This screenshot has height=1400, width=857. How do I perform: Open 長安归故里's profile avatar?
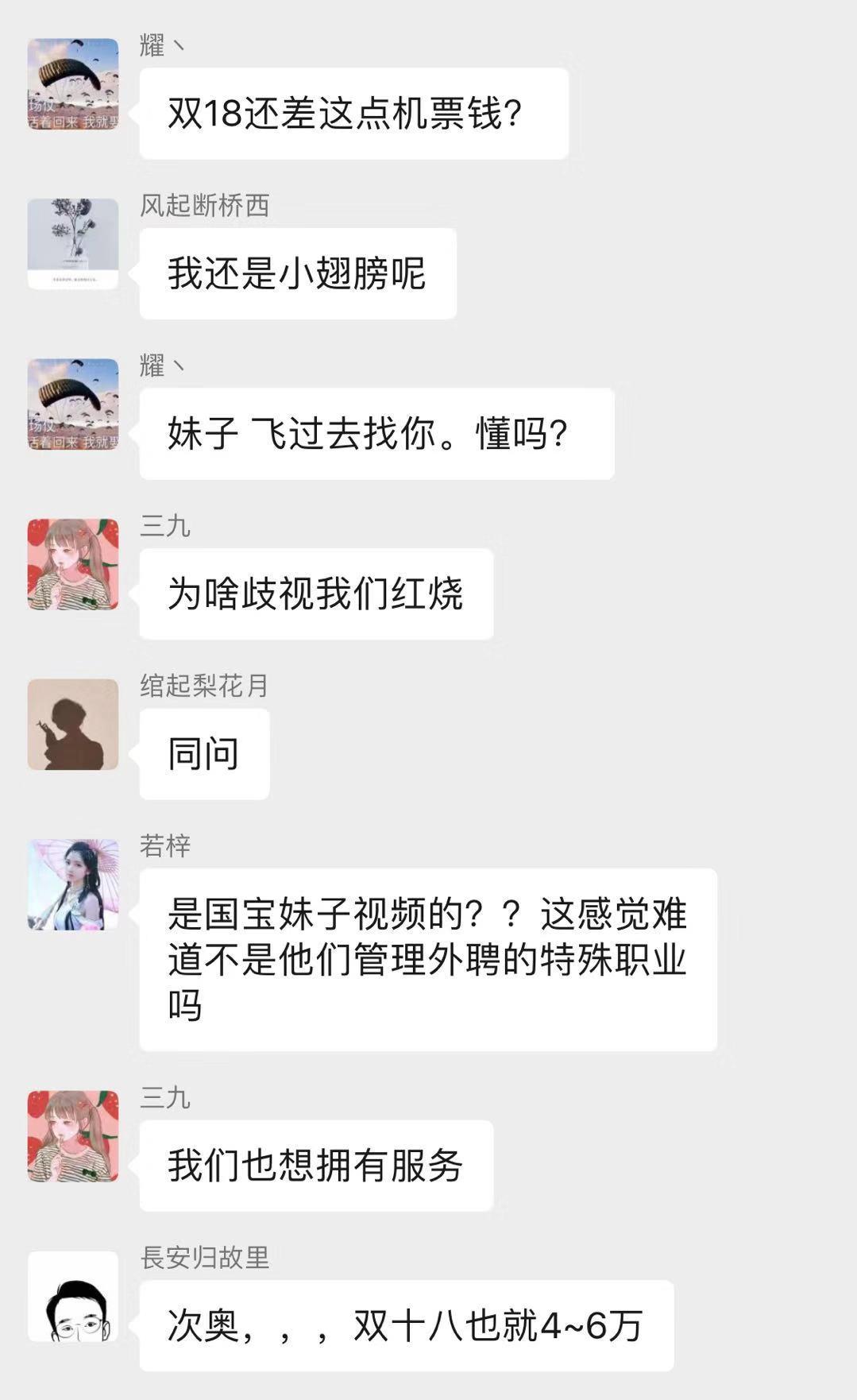coord(73,1297)
